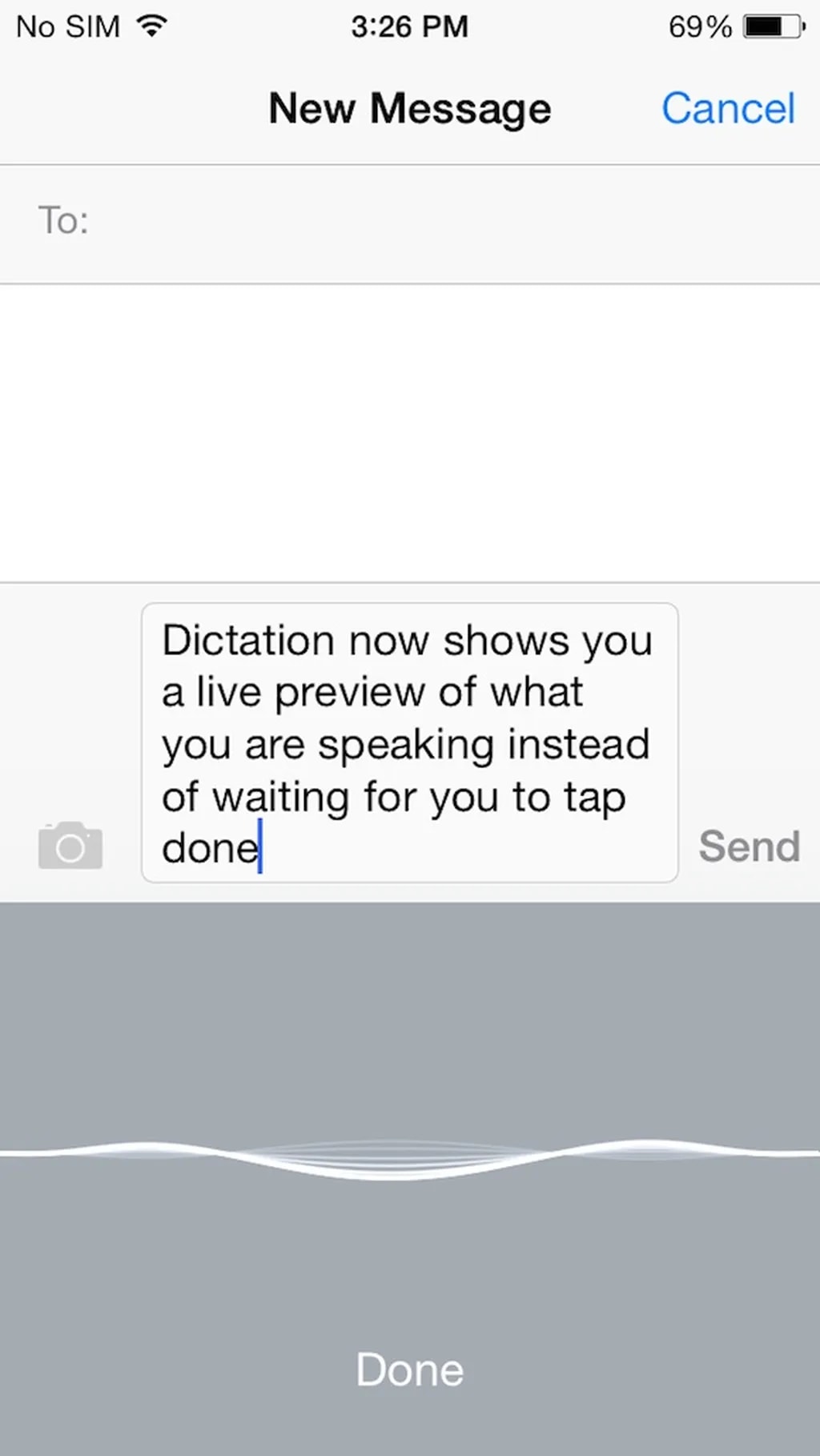Send the dictated message
This screenshot has height=1456, width=820.
tap(749, 847)
